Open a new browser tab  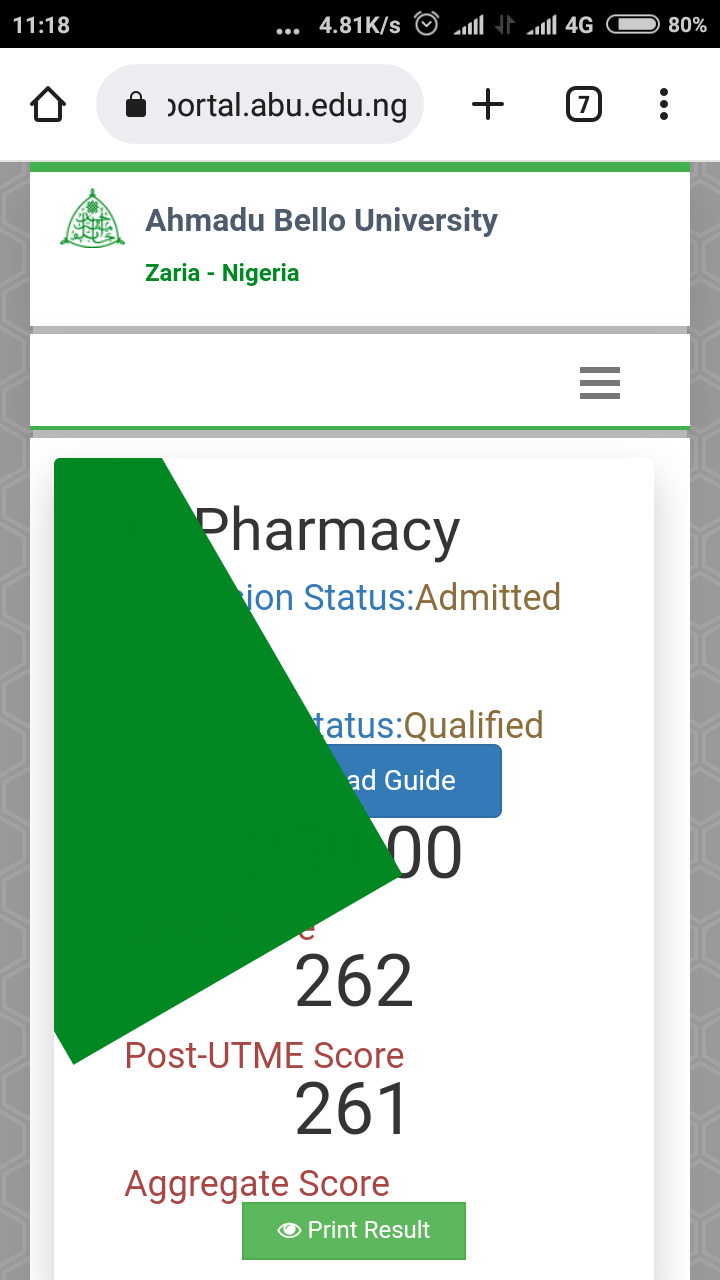click(488, 104)
